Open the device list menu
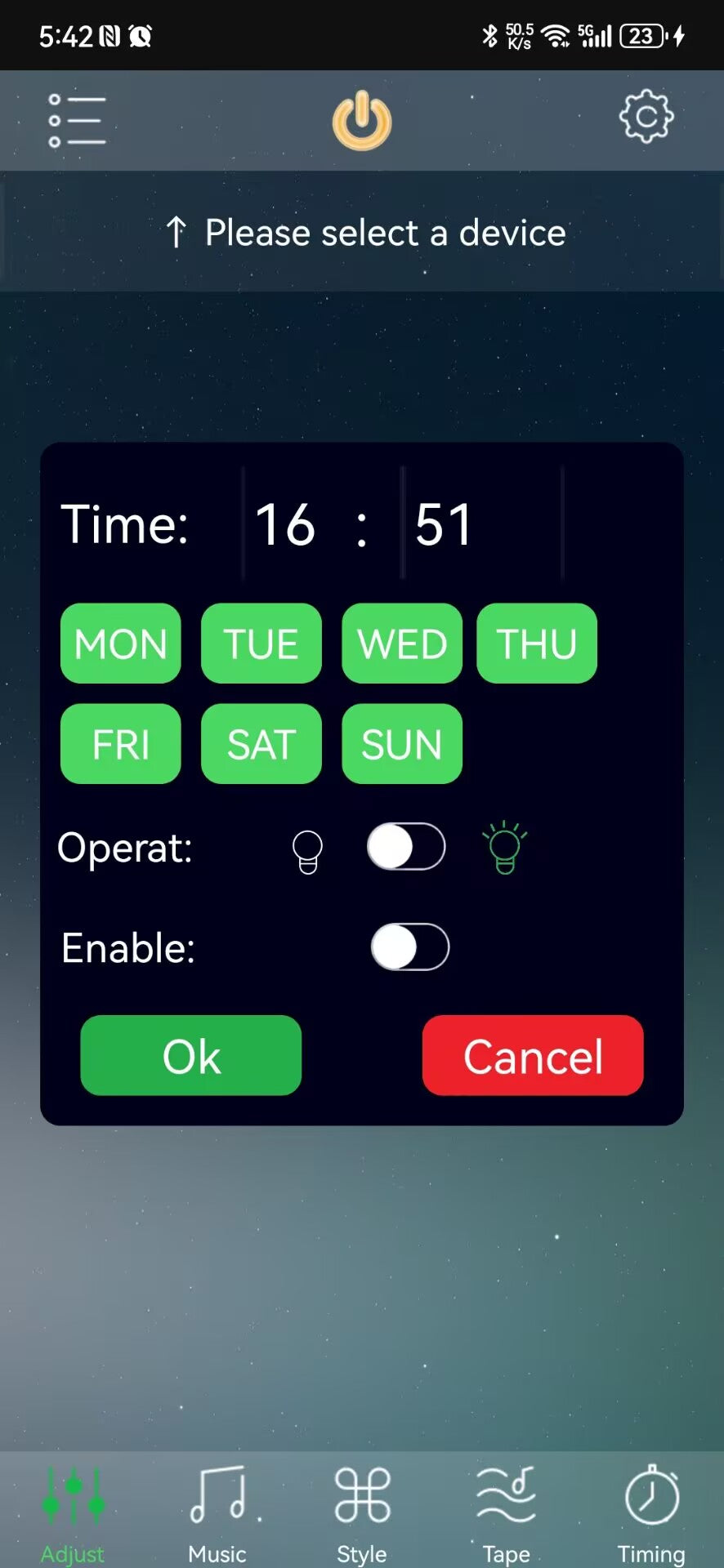Viewport: 724px width, 1568px height. pyautogui.click(x=77, y=121)
